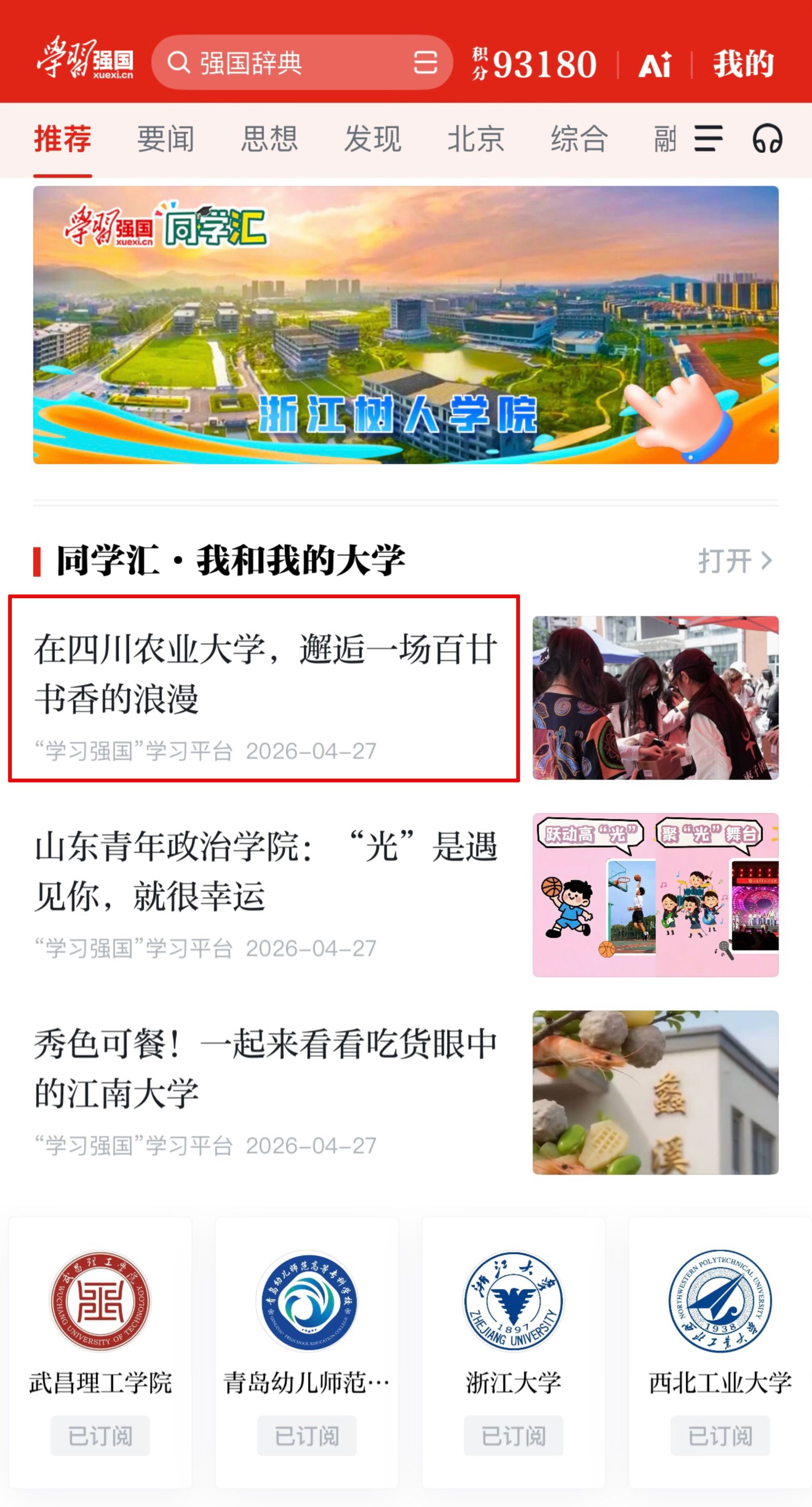This screenshot has width=812, height=1507.
Task: Select the 综合 tab
Action: pos(579,139)
